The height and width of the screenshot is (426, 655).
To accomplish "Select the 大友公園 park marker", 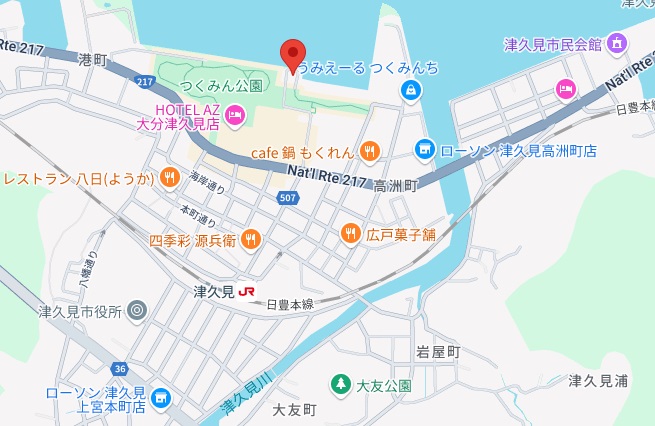I will pos(340,384).
